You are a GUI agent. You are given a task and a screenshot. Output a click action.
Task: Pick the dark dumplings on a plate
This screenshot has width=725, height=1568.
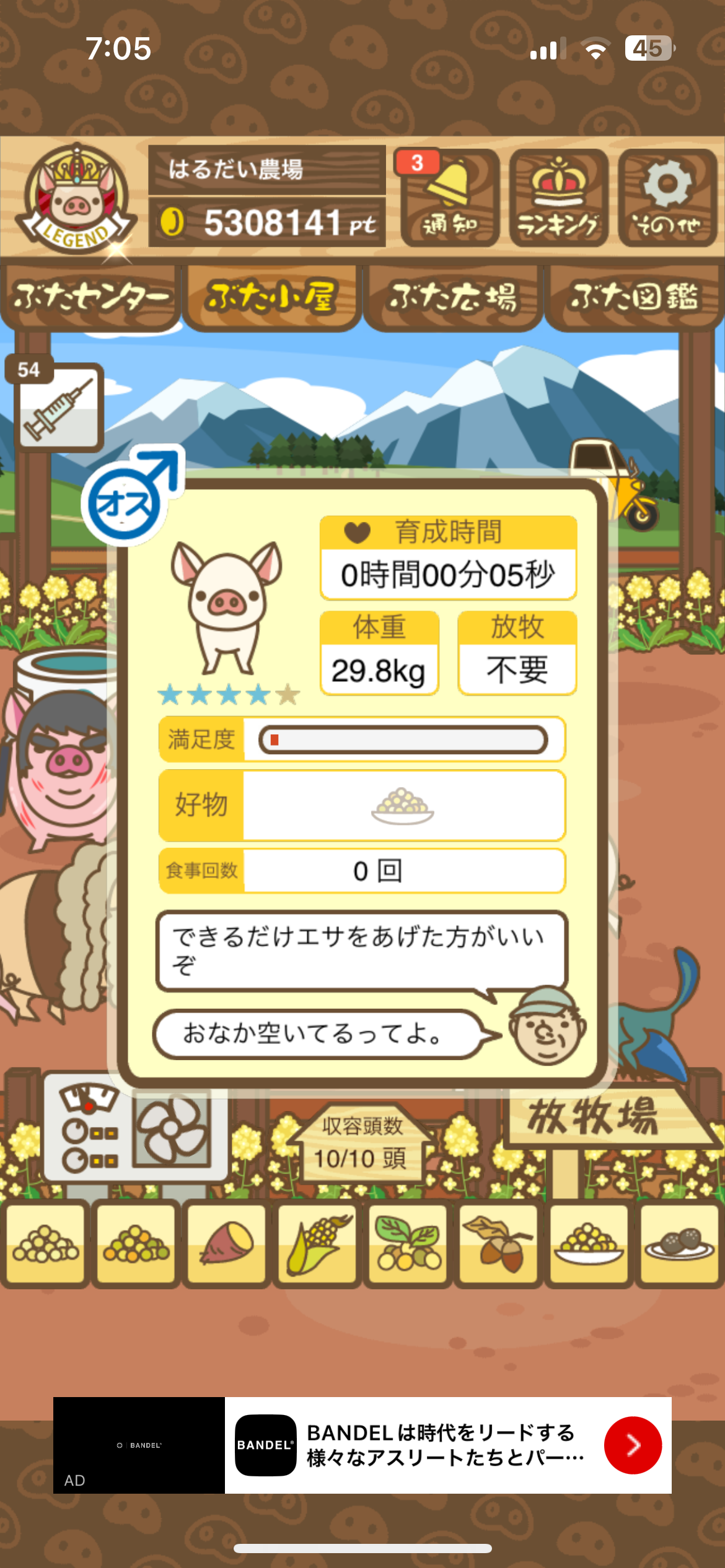[679, 1244]
